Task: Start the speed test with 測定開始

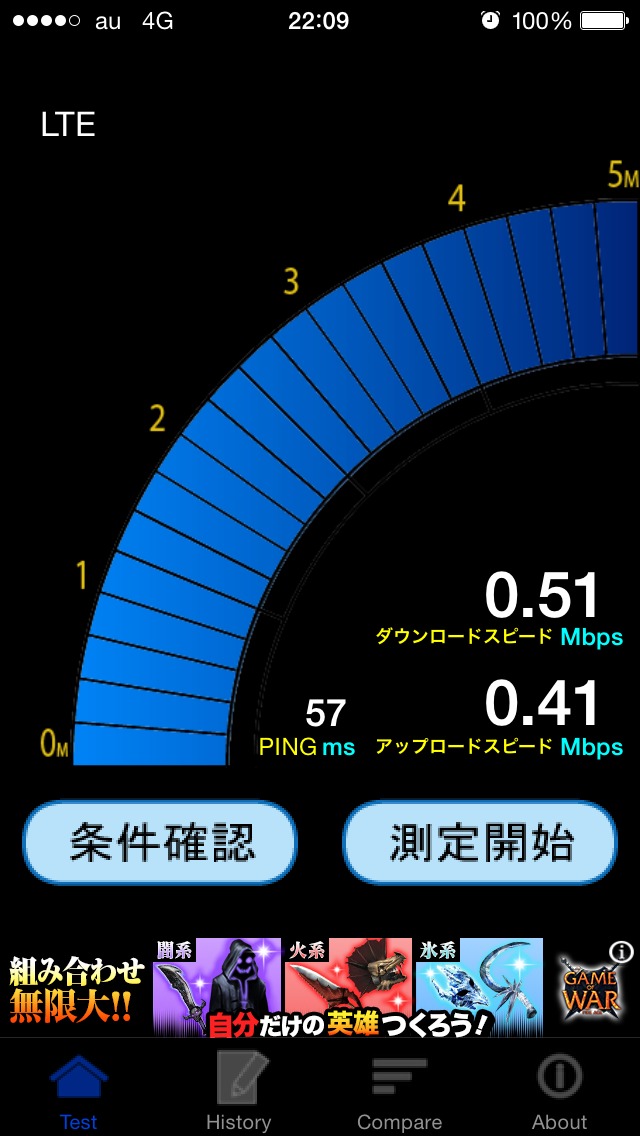Action: (x=480, y=842)
